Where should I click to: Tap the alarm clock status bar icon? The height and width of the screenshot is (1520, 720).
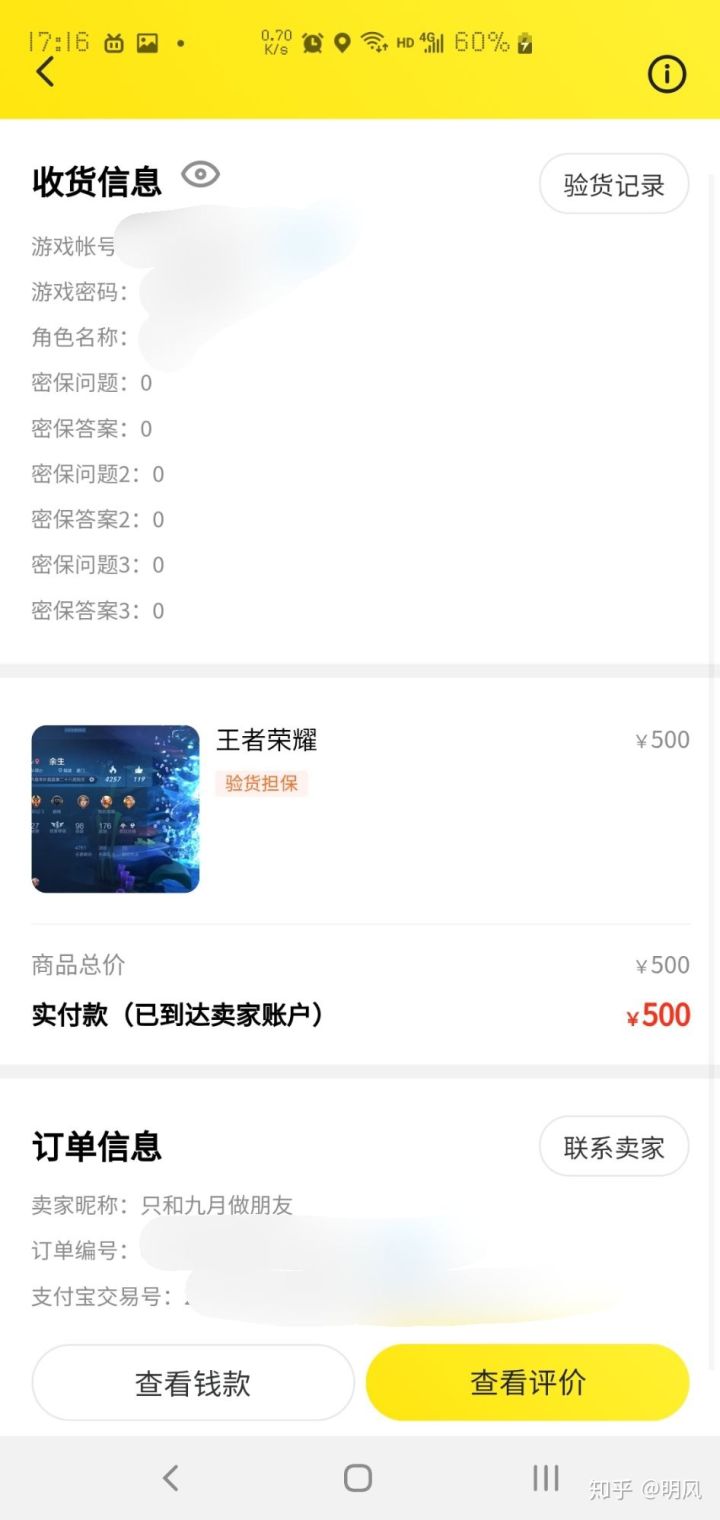point(311,42)
